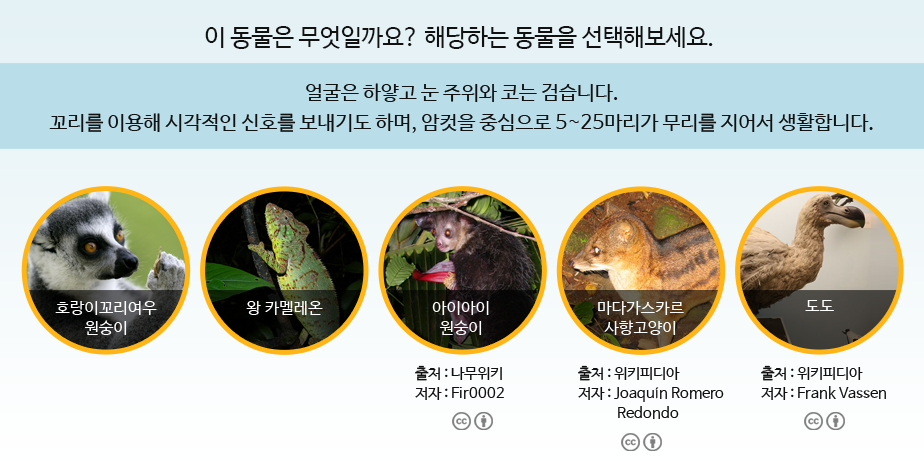Pick the 아이아이원숭이 option

(x=462, y=270)
